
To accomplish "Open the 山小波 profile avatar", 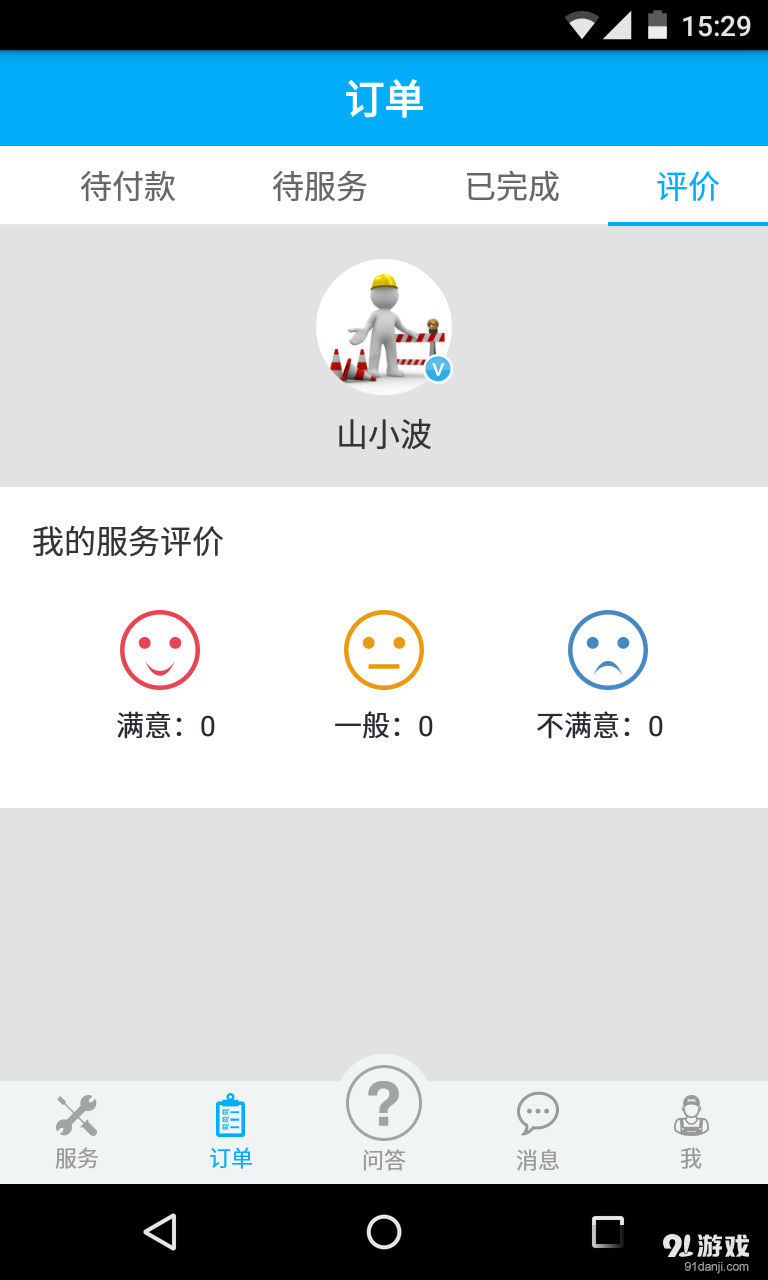I will pyautogui.click(x=384, y=327).
